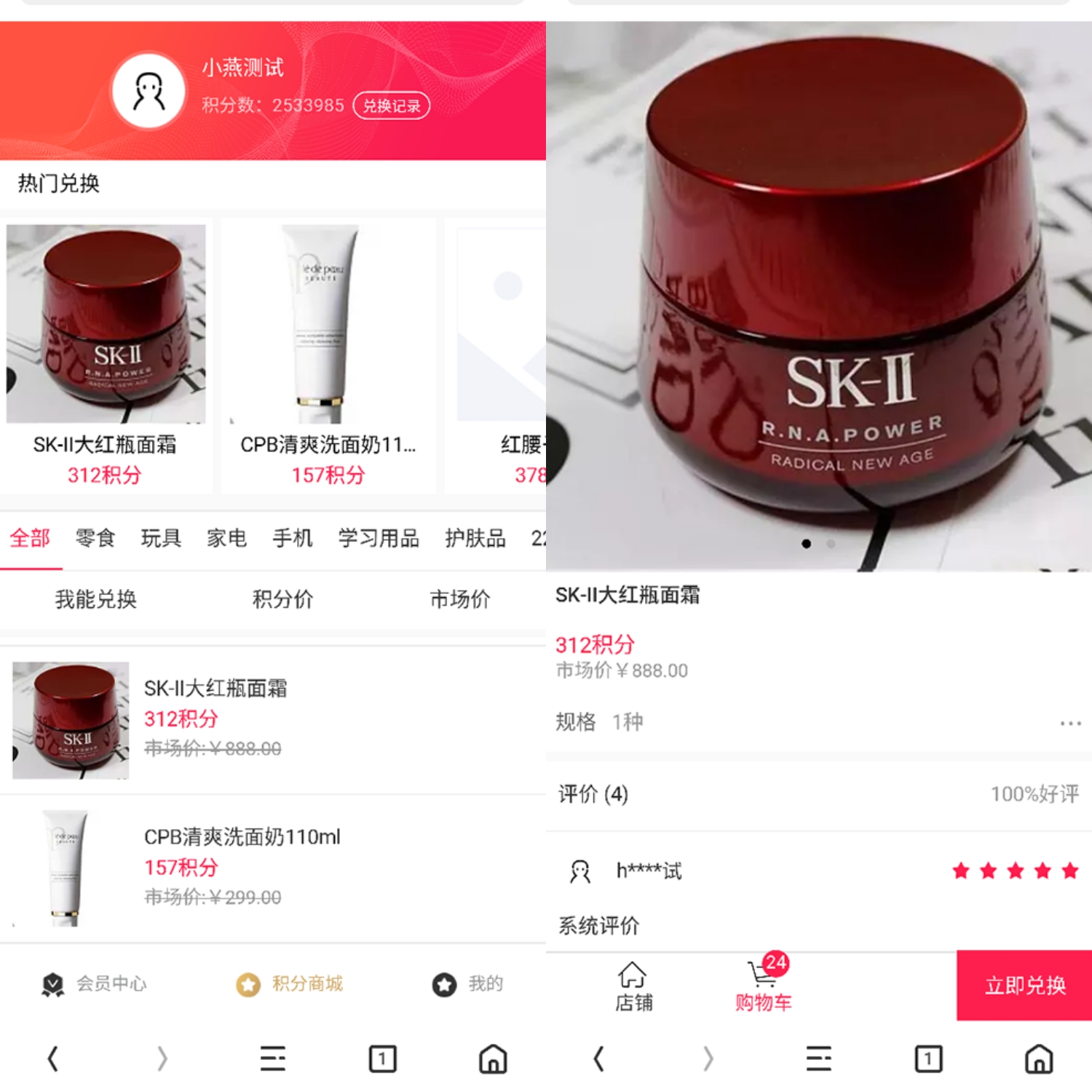
Task: Visit the 店铺 store page
Action: click(x=633, y=987)
